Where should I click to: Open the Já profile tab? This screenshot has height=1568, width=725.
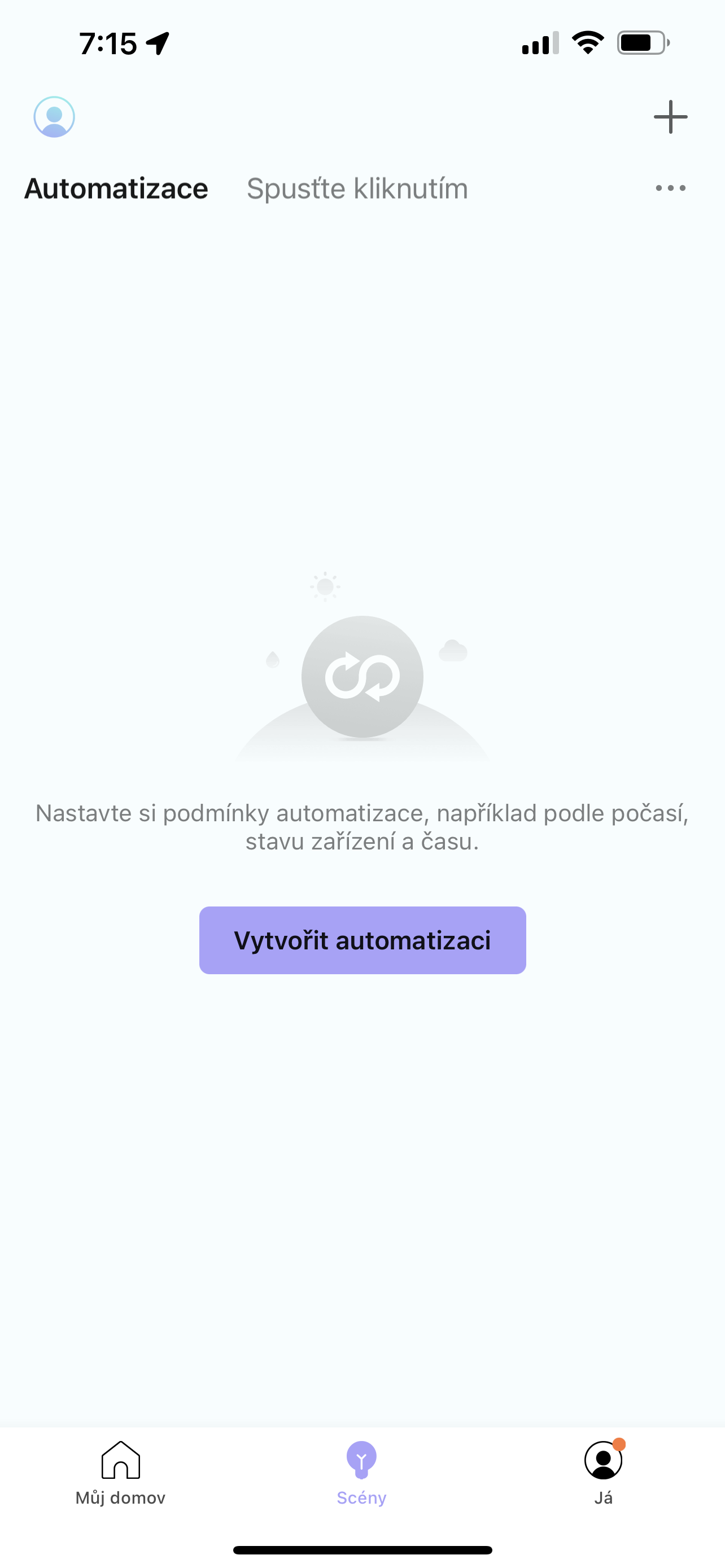click(x=603, y=1473)
